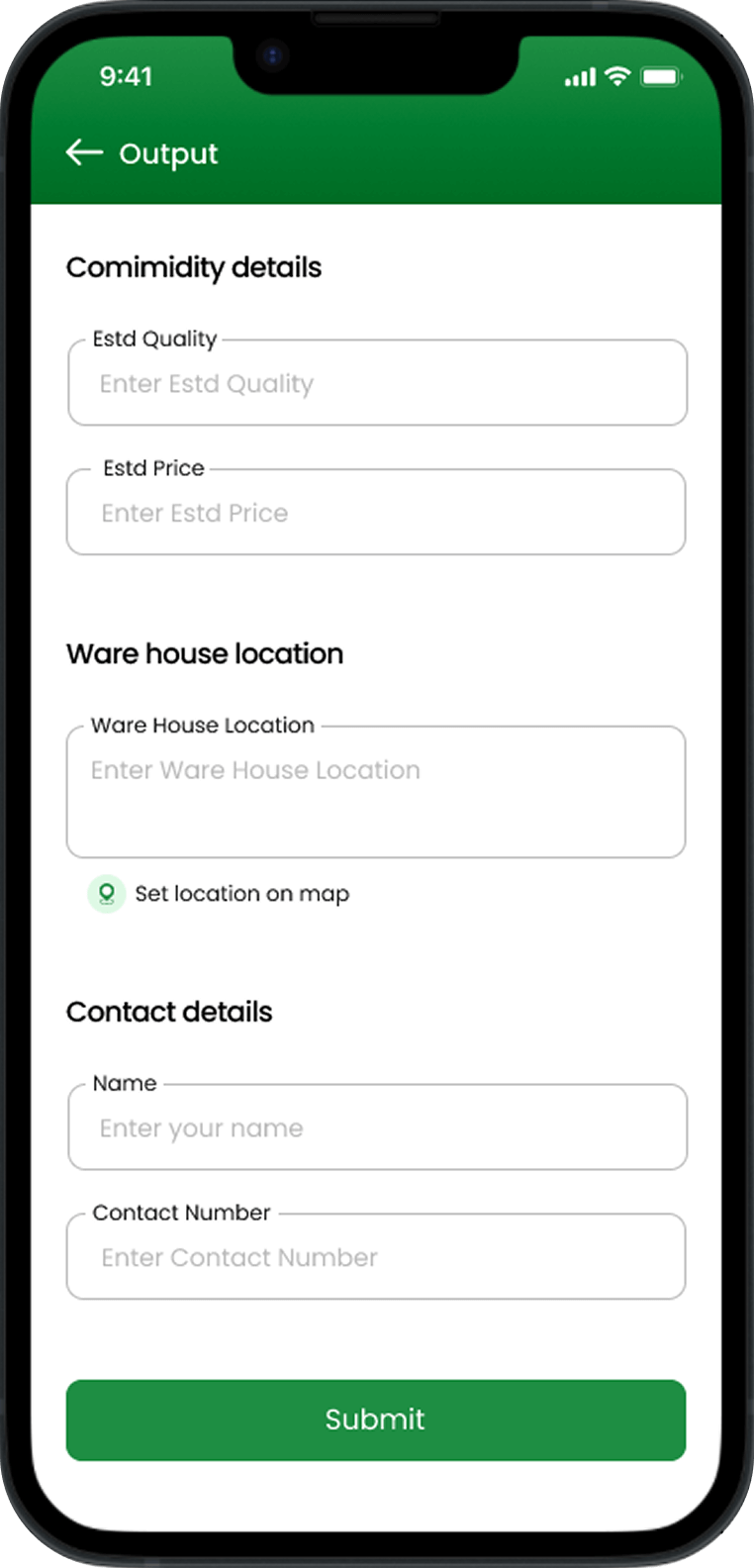
Task: Enter the Ware House Location field
Action: click(376, 792)
